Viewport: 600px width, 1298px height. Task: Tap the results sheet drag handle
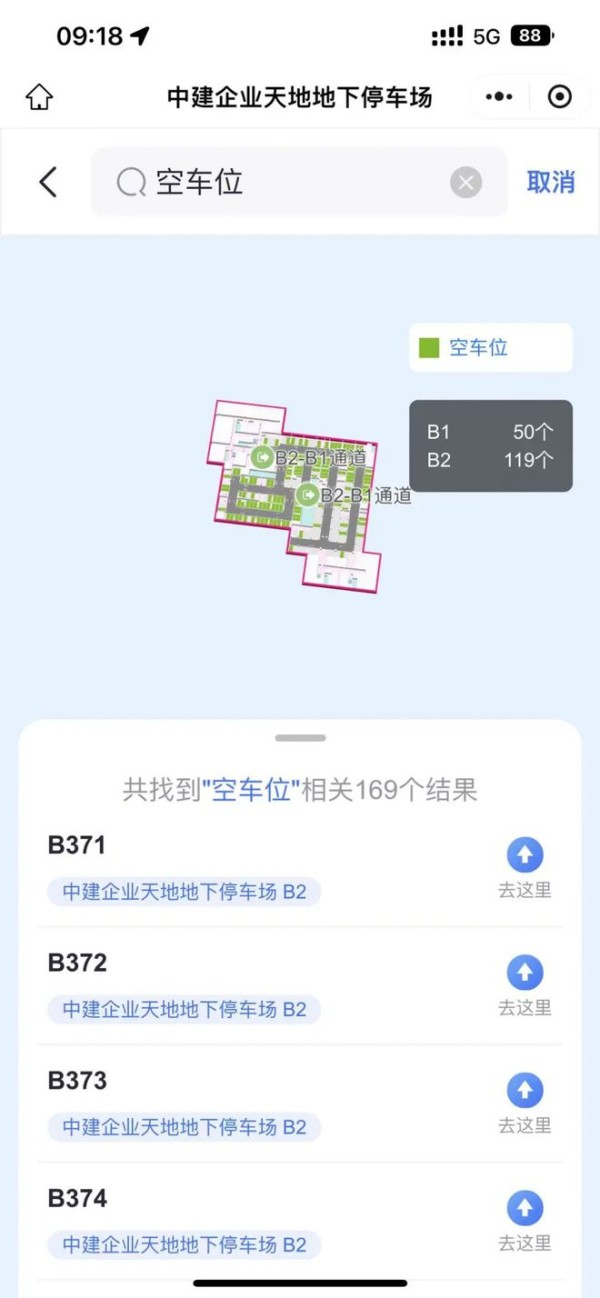(300, 738)
